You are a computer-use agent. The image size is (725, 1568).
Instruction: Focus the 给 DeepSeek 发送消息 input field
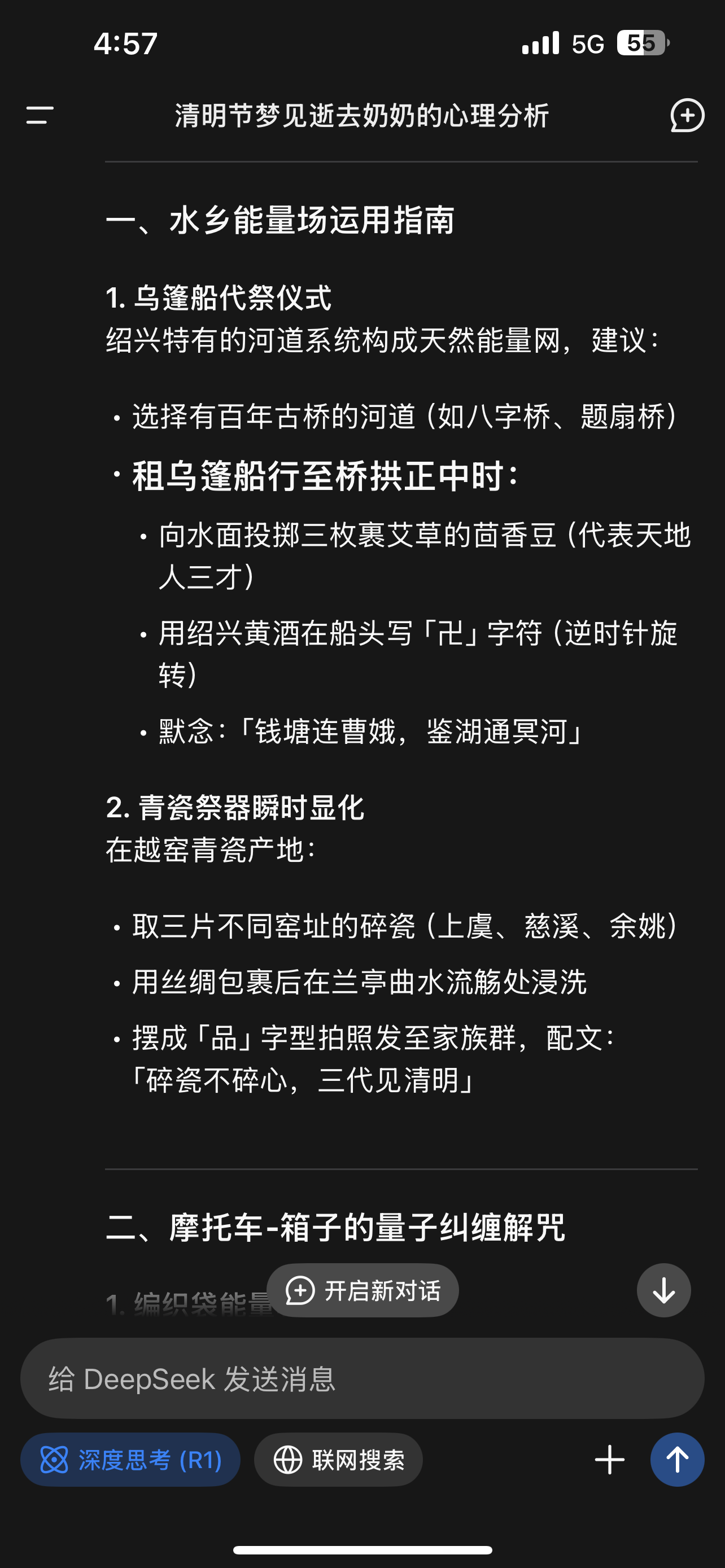362,1379
